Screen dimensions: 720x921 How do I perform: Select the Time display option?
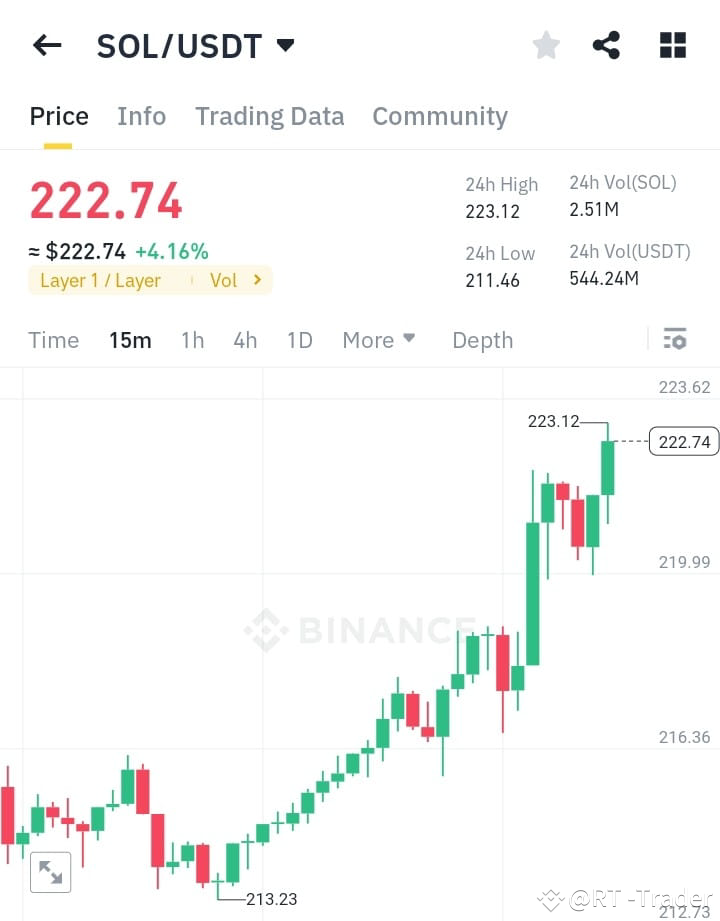53,340
